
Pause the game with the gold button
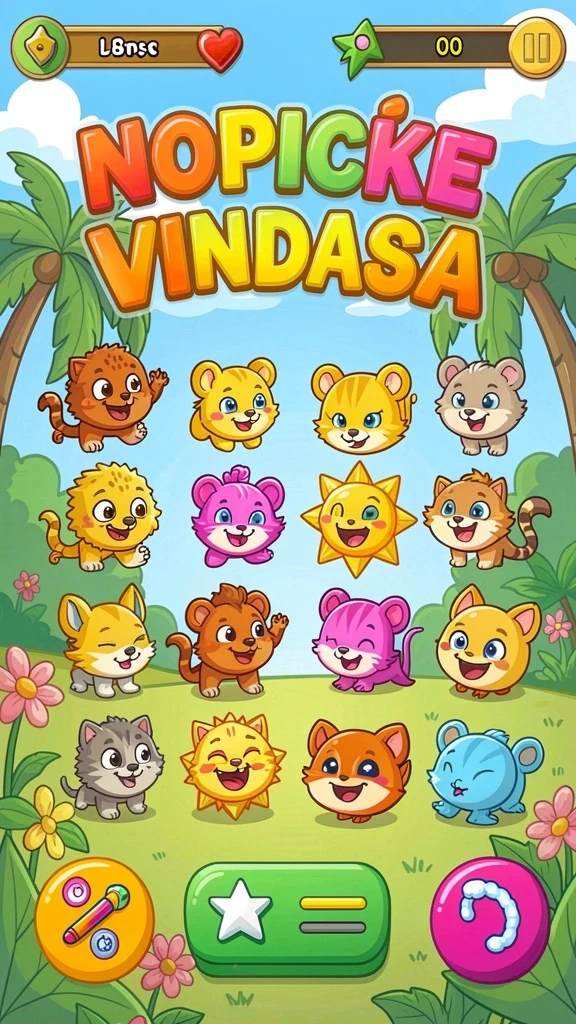537,48
